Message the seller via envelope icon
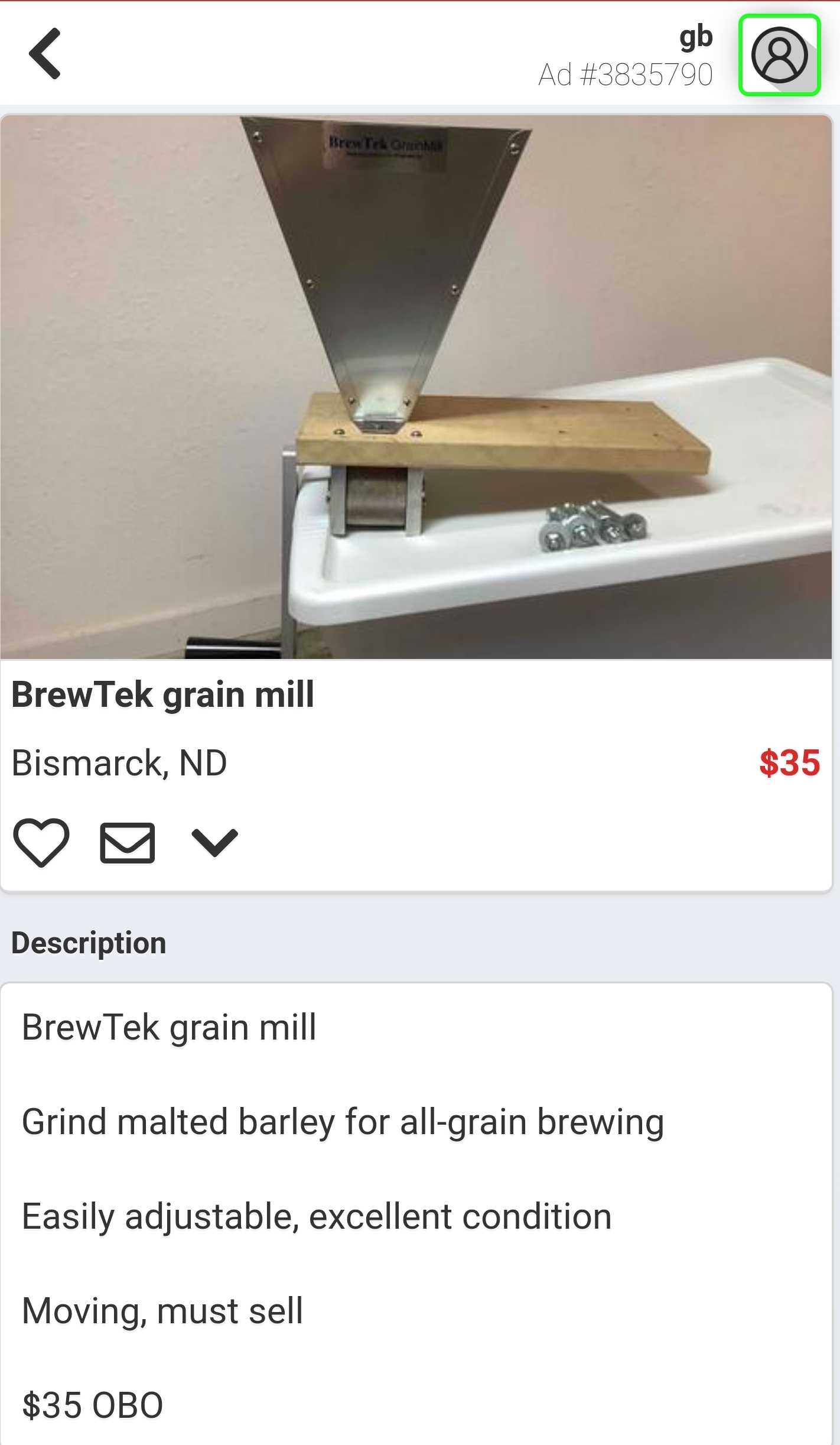 [128, 843]
